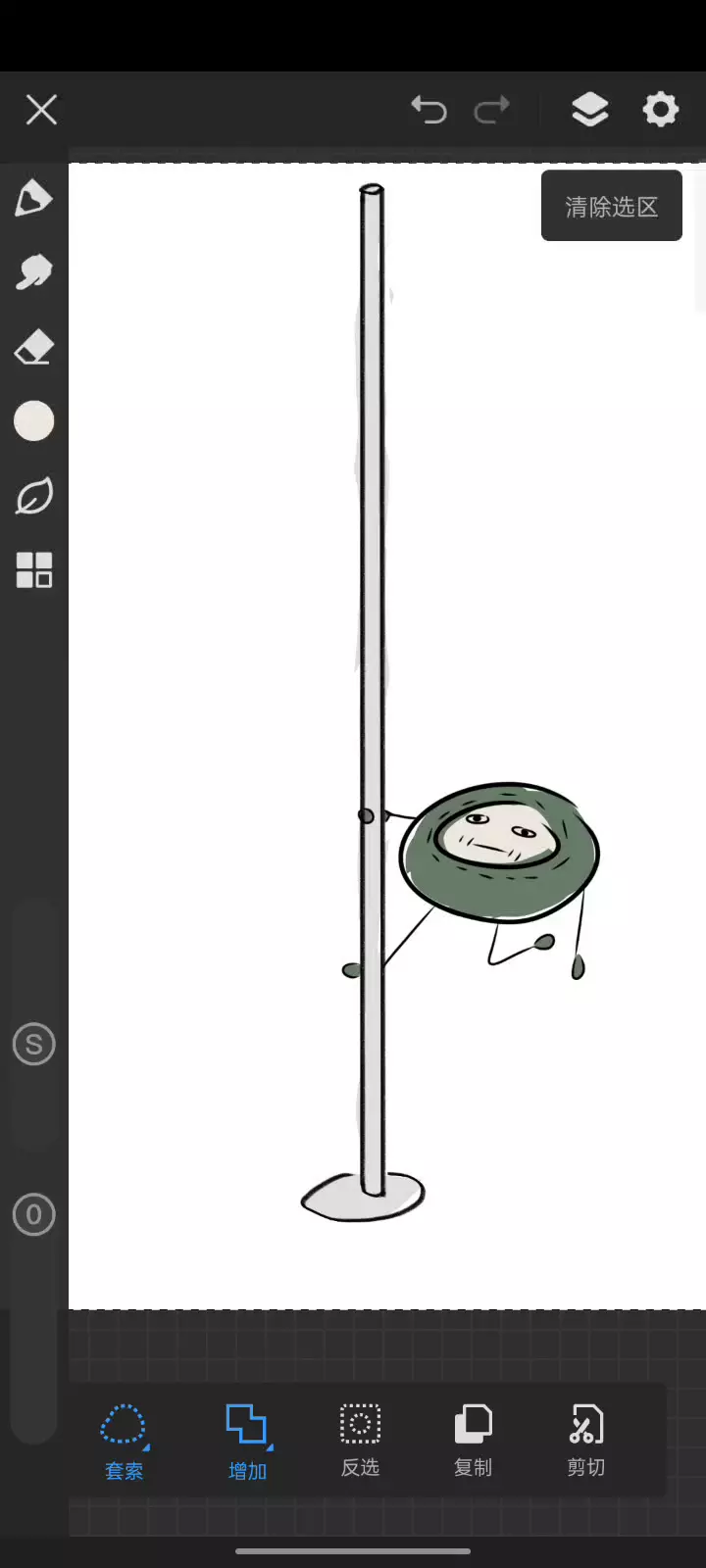Select the smudge tool

[x=33, y=272]
